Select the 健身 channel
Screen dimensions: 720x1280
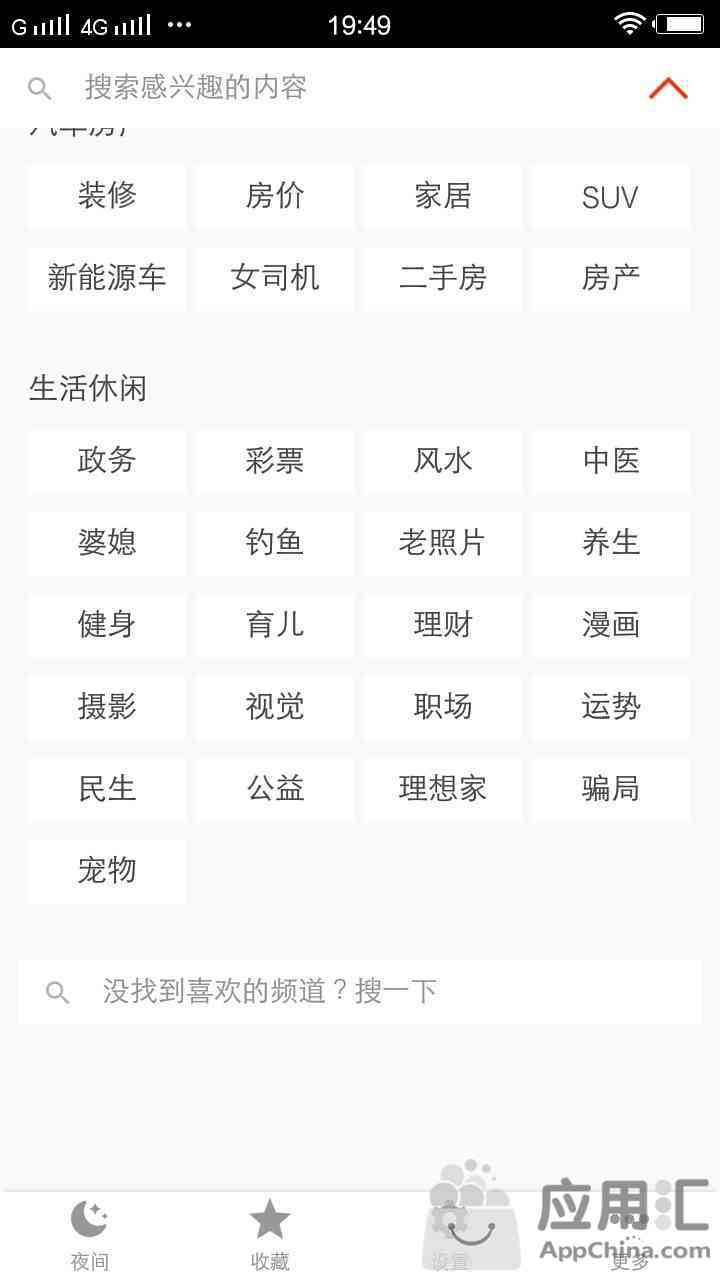point(107,625)
